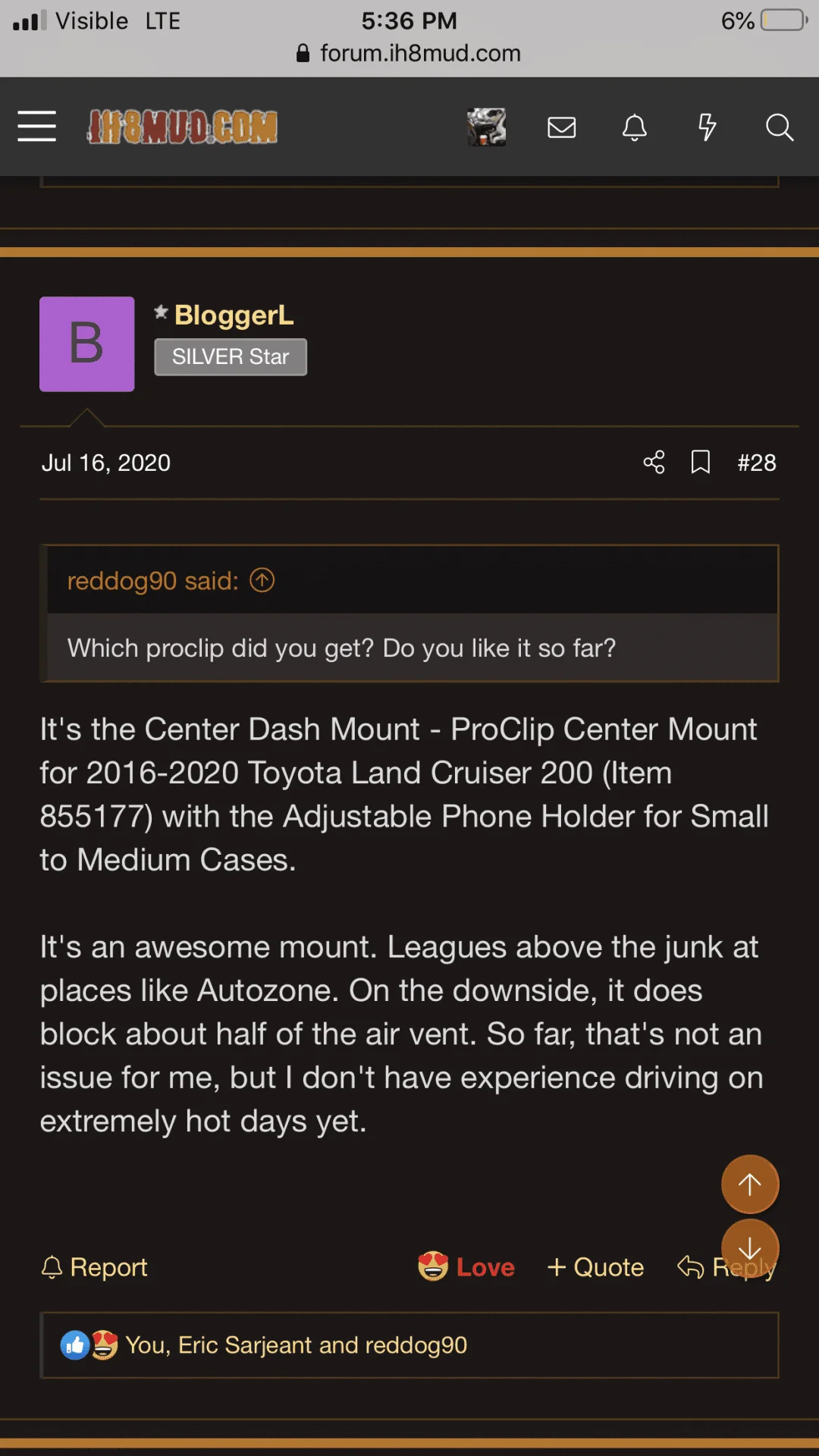819x1456 pixels.
Task: Jump to bottom of page
Action: (x=749, y=1246)
